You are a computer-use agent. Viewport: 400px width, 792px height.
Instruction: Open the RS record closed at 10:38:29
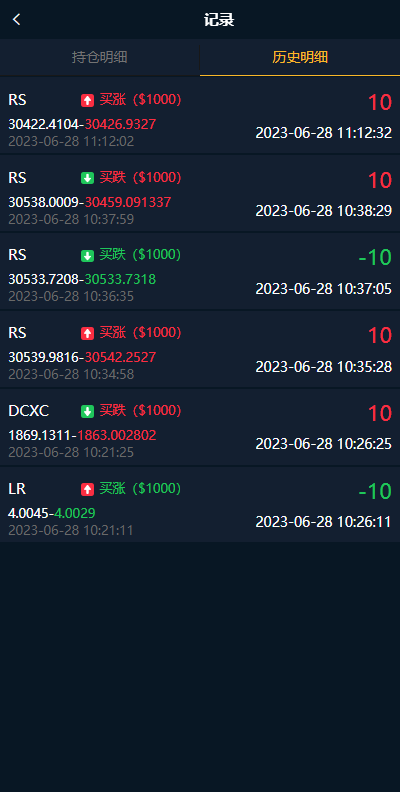coord(200,193)
